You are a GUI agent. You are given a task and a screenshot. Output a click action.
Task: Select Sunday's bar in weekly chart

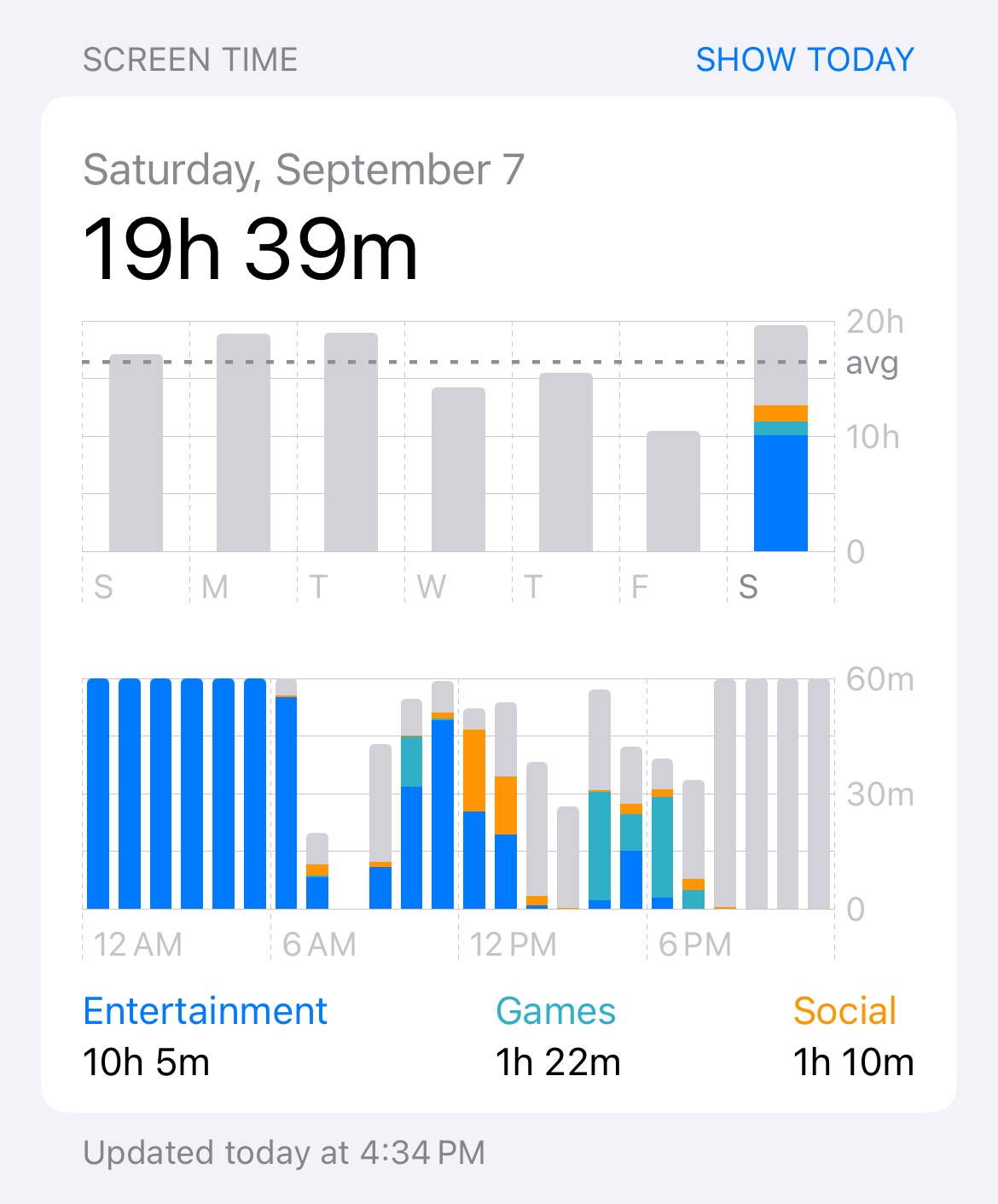136,453
